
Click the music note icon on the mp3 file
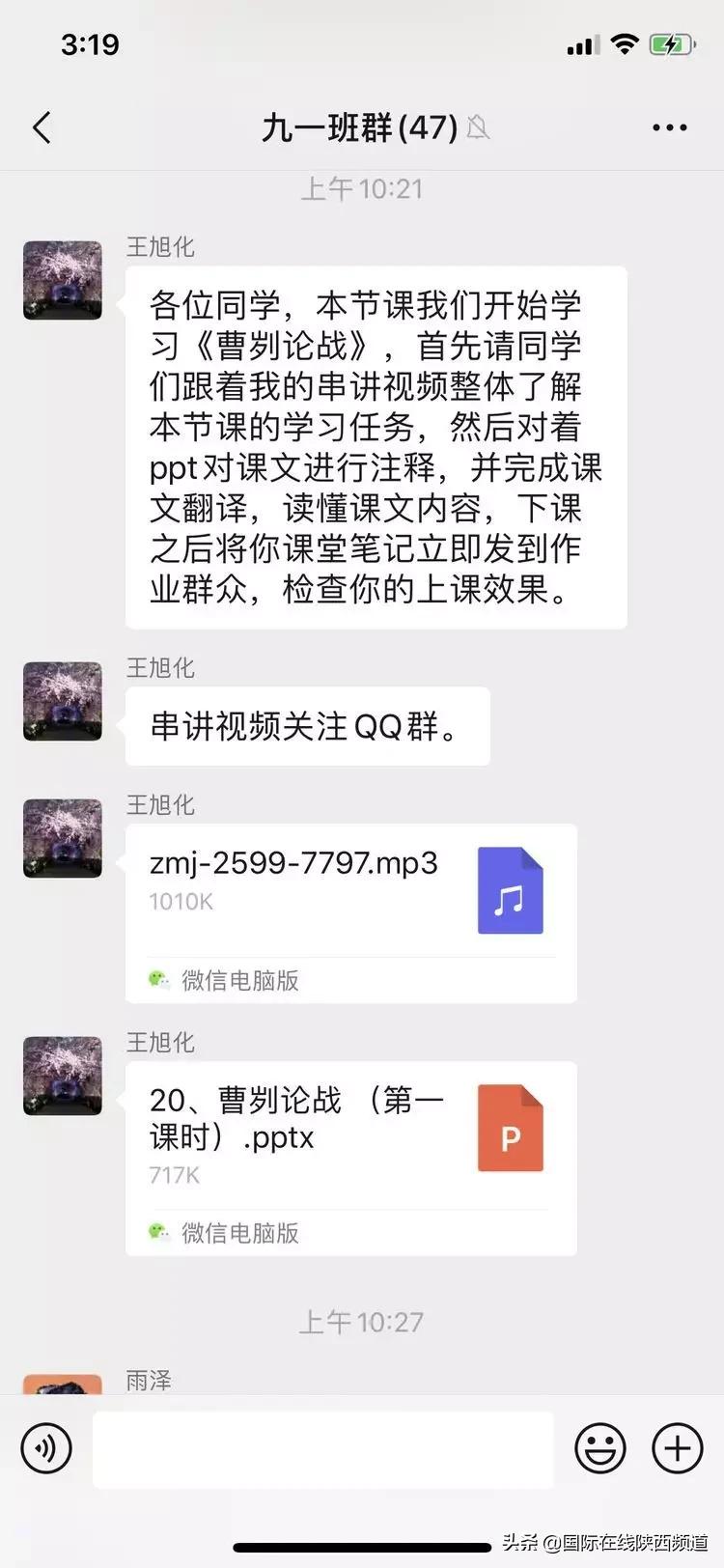coord(510,888)
